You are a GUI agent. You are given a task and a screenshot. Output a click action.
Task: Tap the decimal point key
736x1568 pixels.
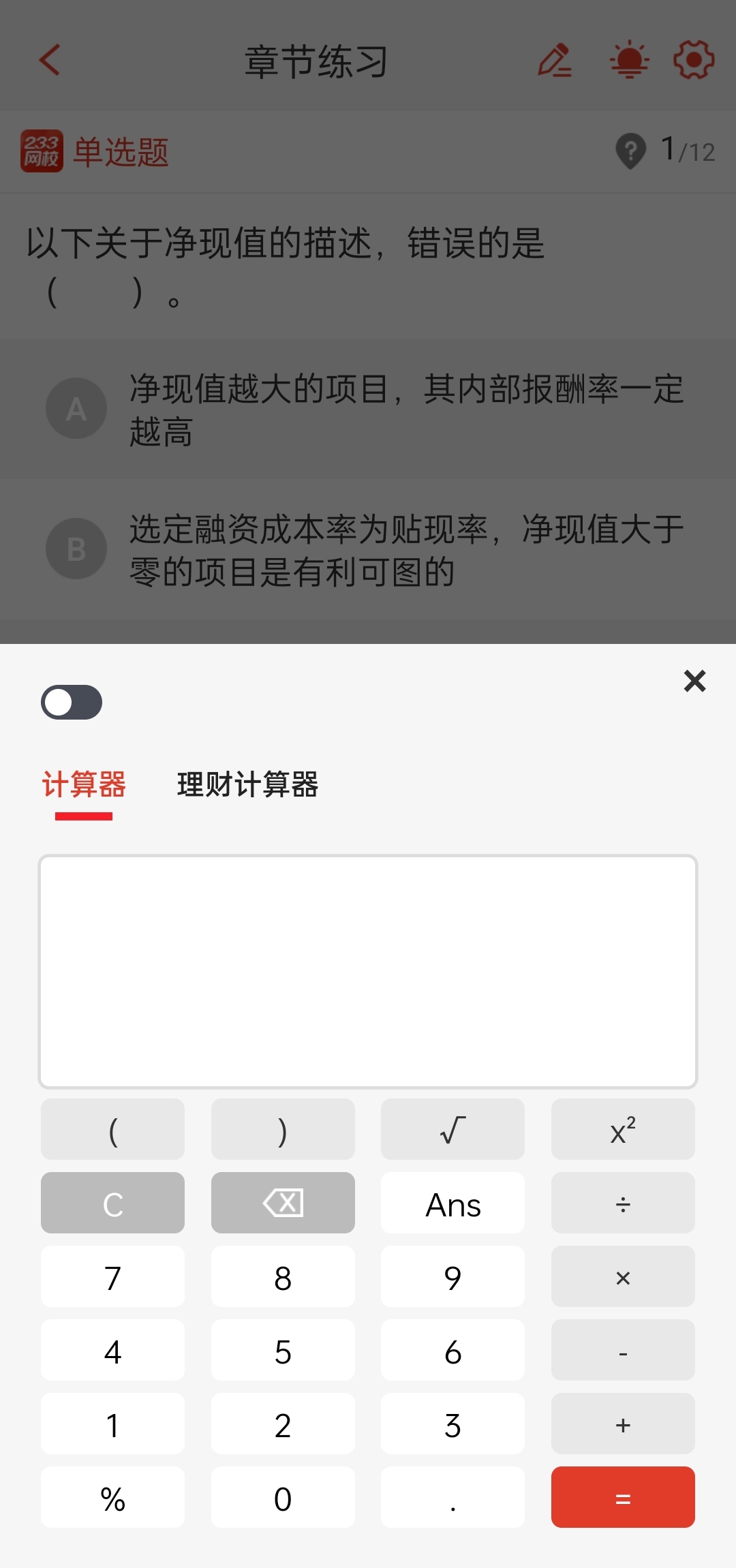pos(453,1497)
